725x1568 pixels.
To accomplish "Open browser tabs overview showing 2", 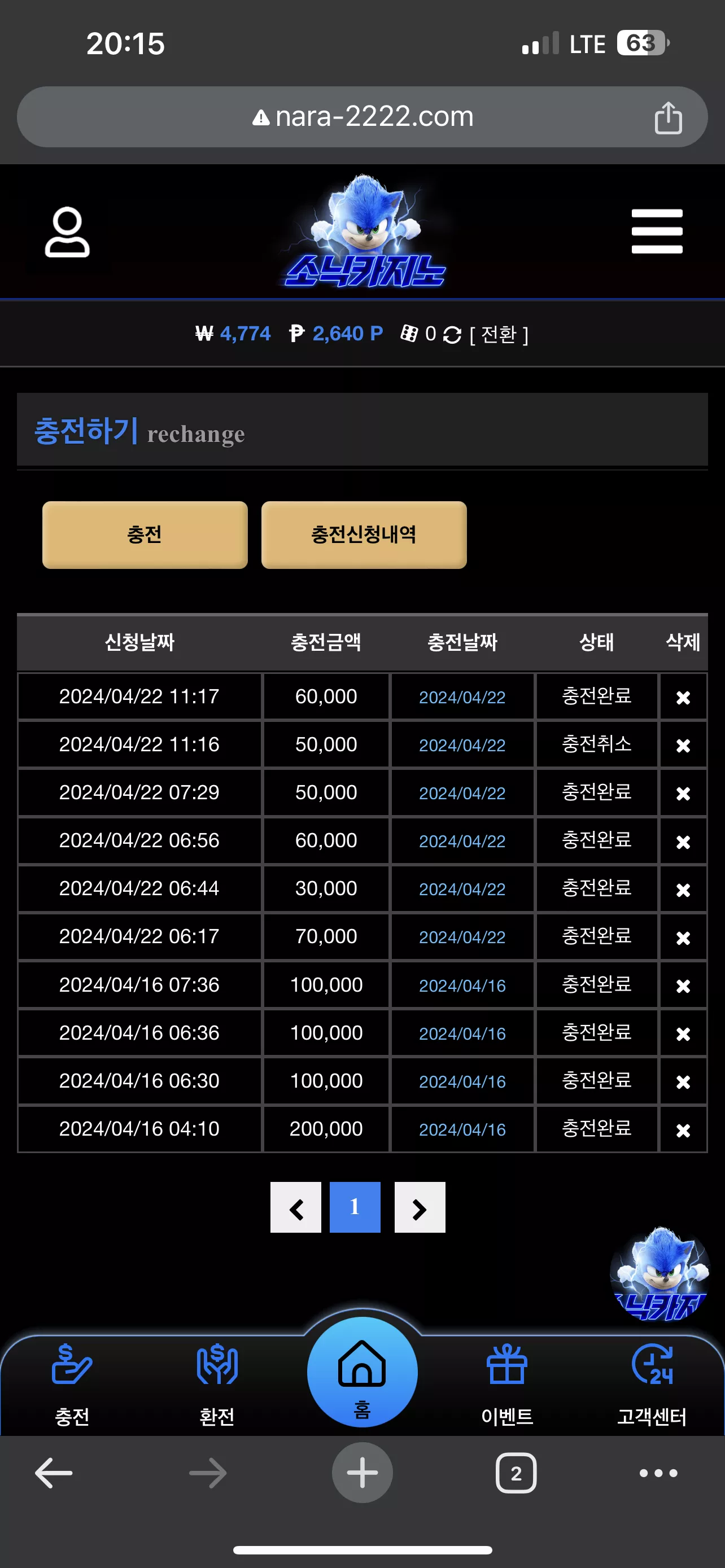I will 516,1473.
